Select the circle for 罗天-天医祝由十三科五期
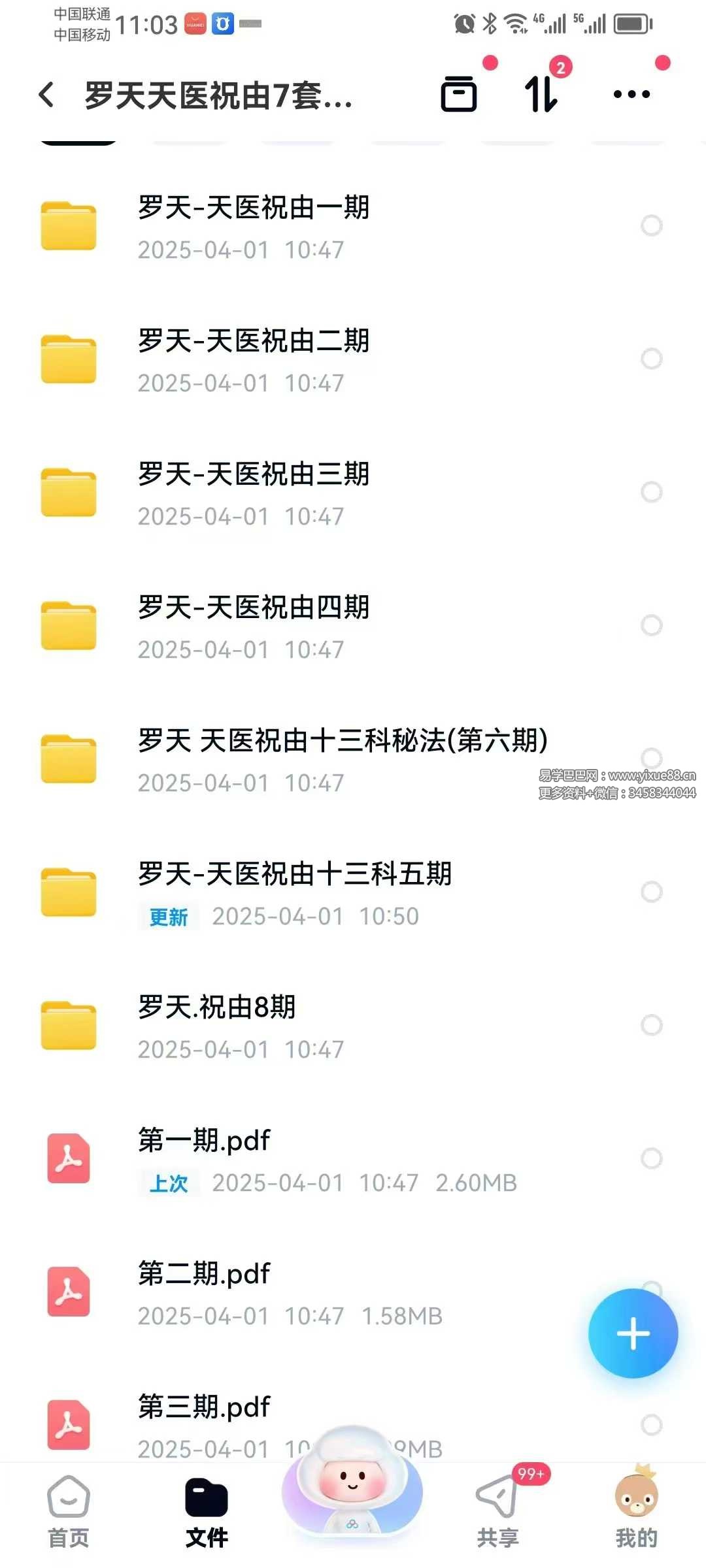 652,890
